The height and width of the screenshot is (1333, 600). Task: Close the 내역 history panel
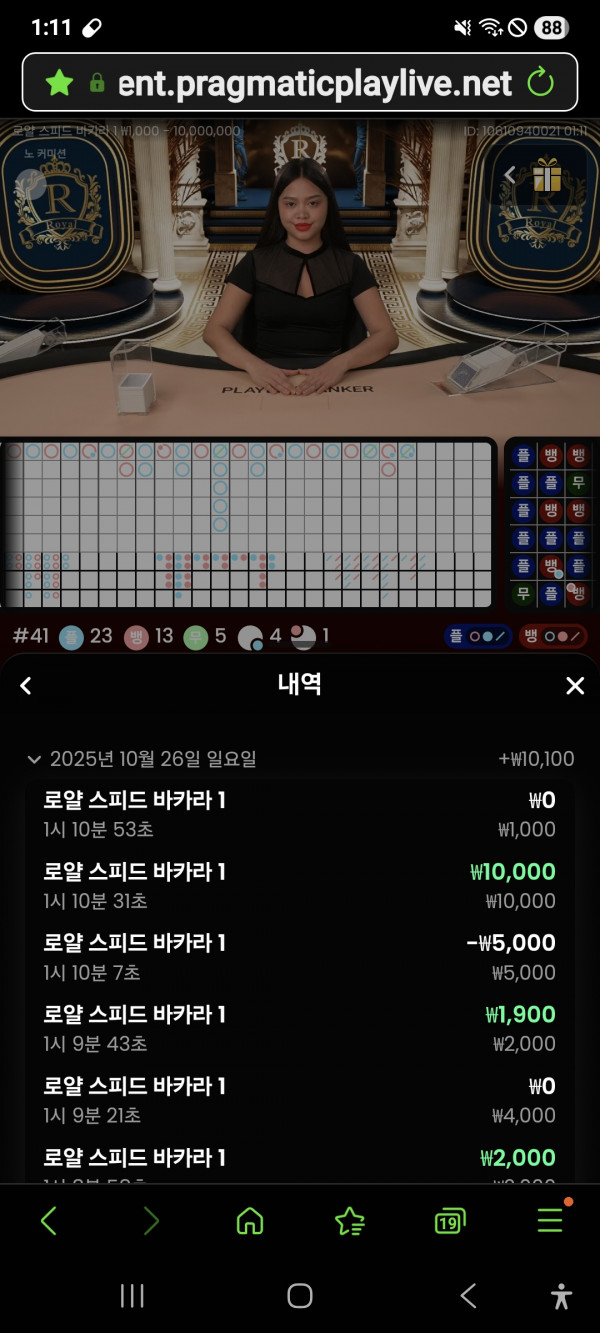point(575,685)
